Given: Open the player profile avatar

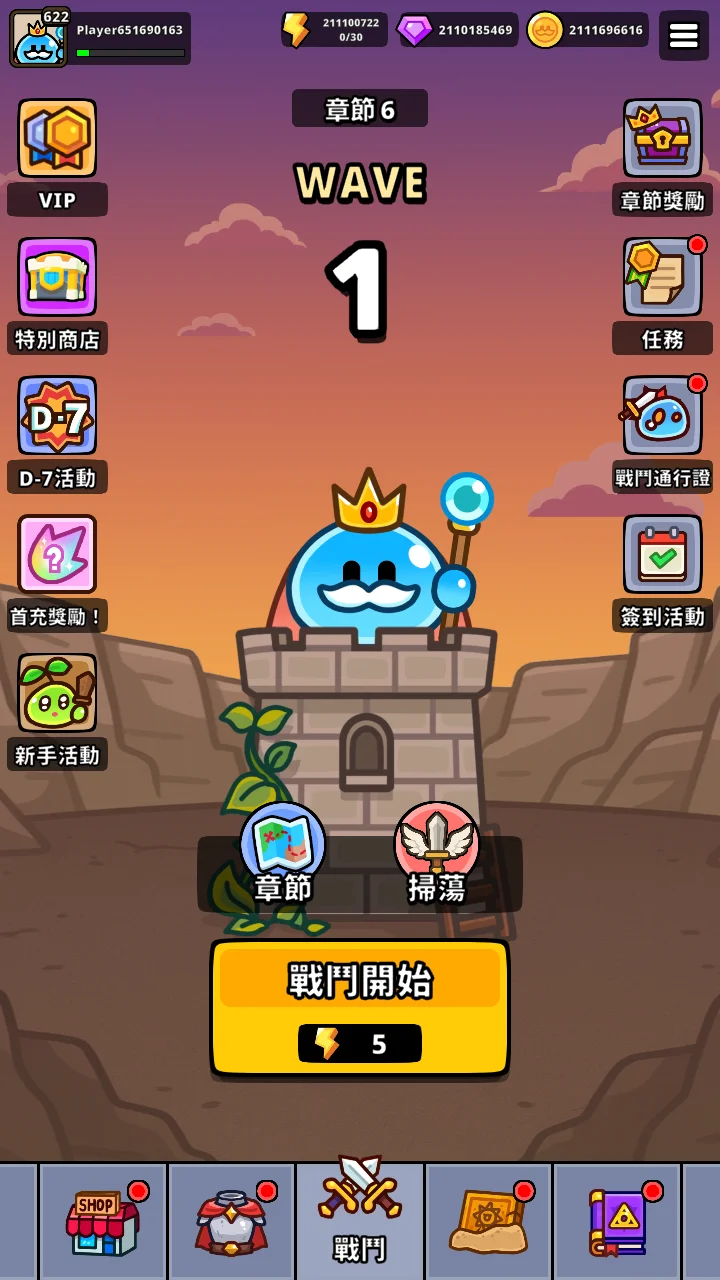Looking at the screenshot, I should coord(38,40).
